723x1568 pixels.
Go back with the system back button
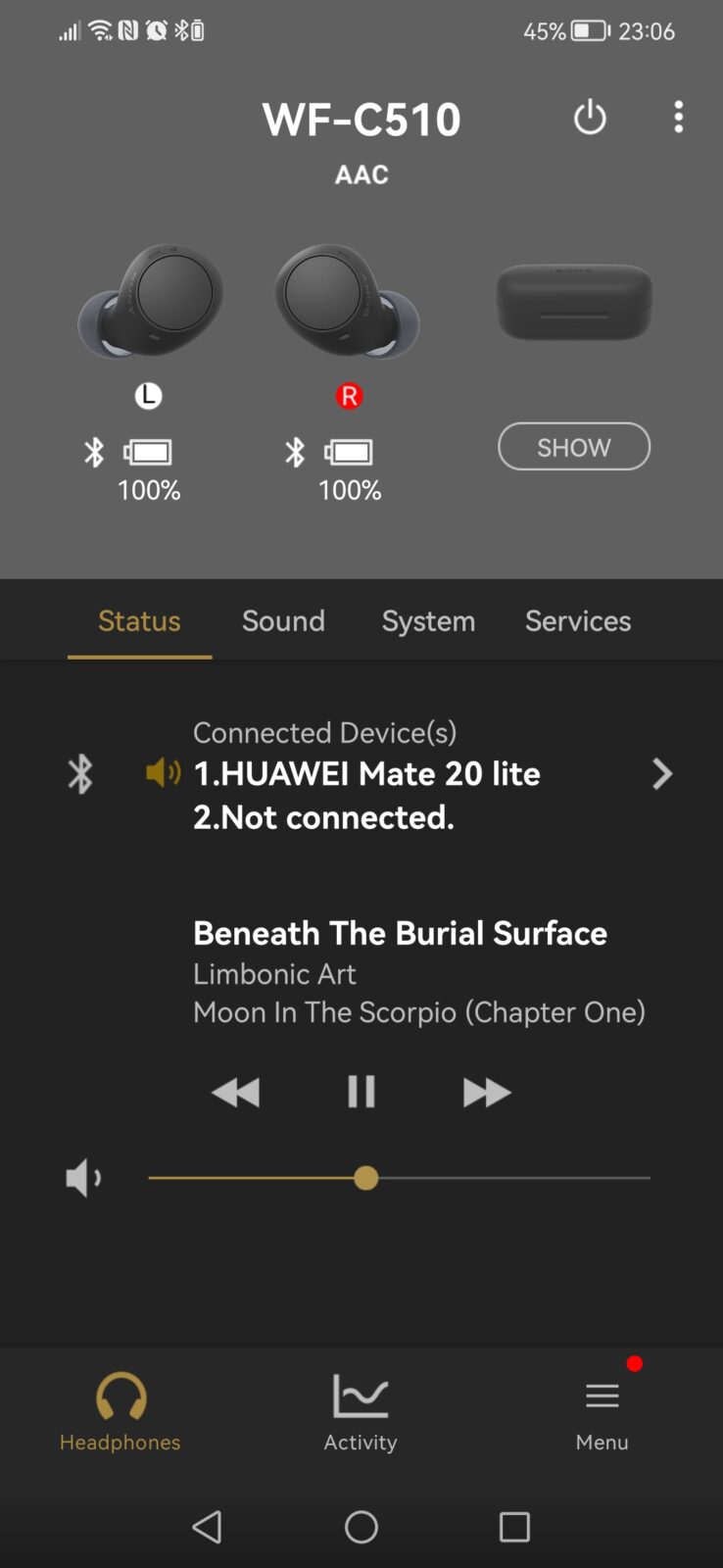[x=207, y=1527]
